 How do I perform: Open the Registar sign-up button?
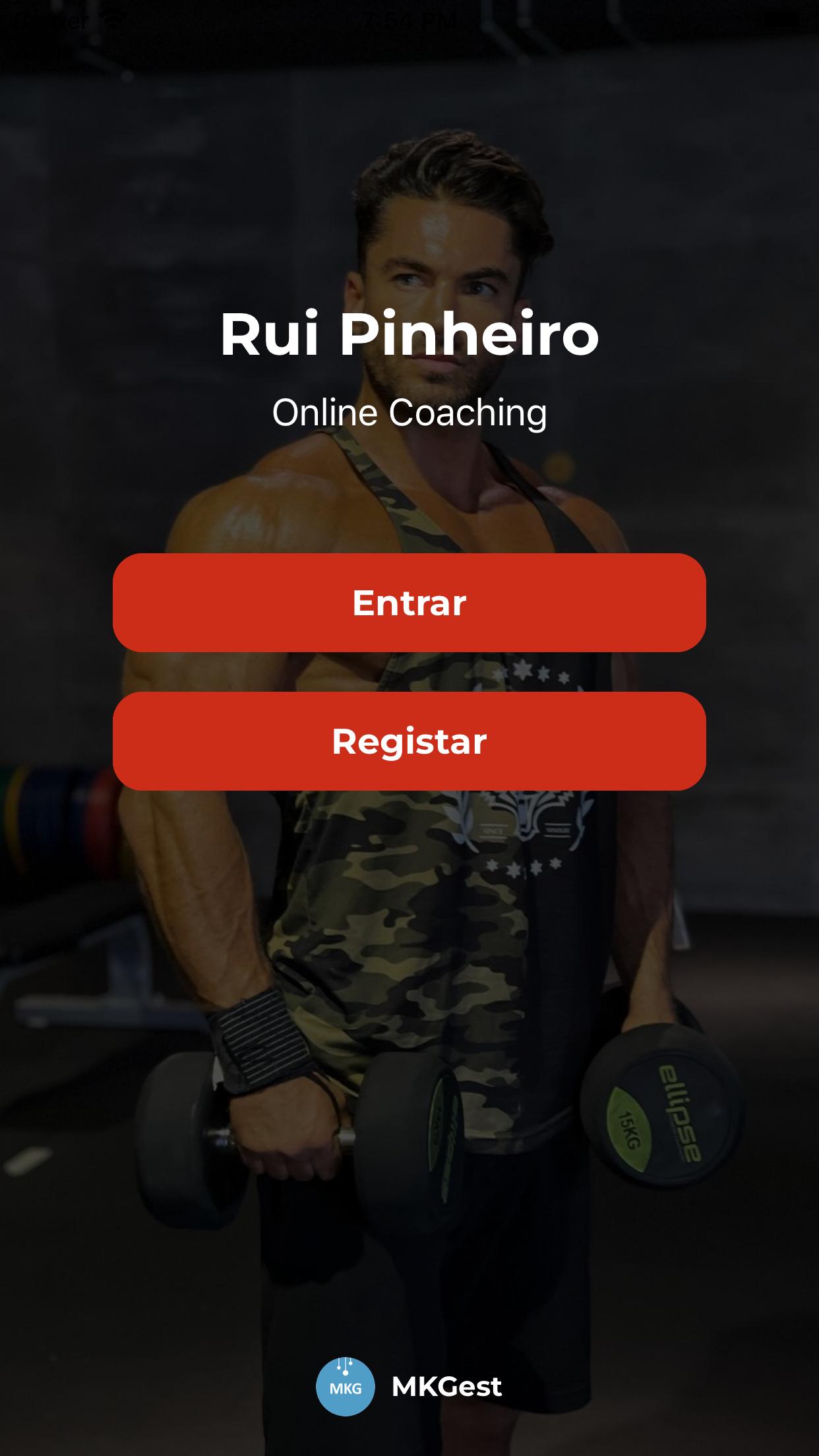coord(409,741)
